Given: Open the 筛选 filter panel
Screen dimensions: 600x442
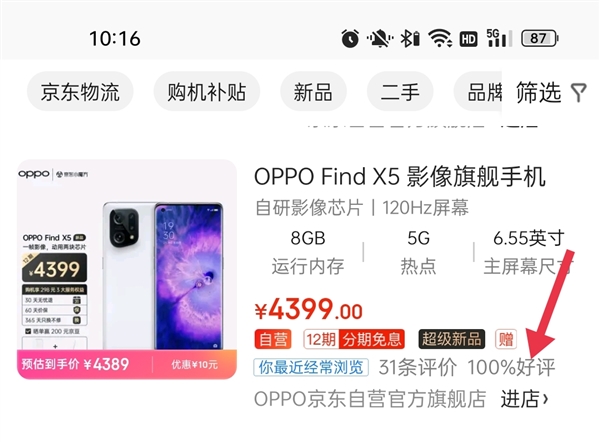Looking at the screenshot, I should click(x=550, y=93).
